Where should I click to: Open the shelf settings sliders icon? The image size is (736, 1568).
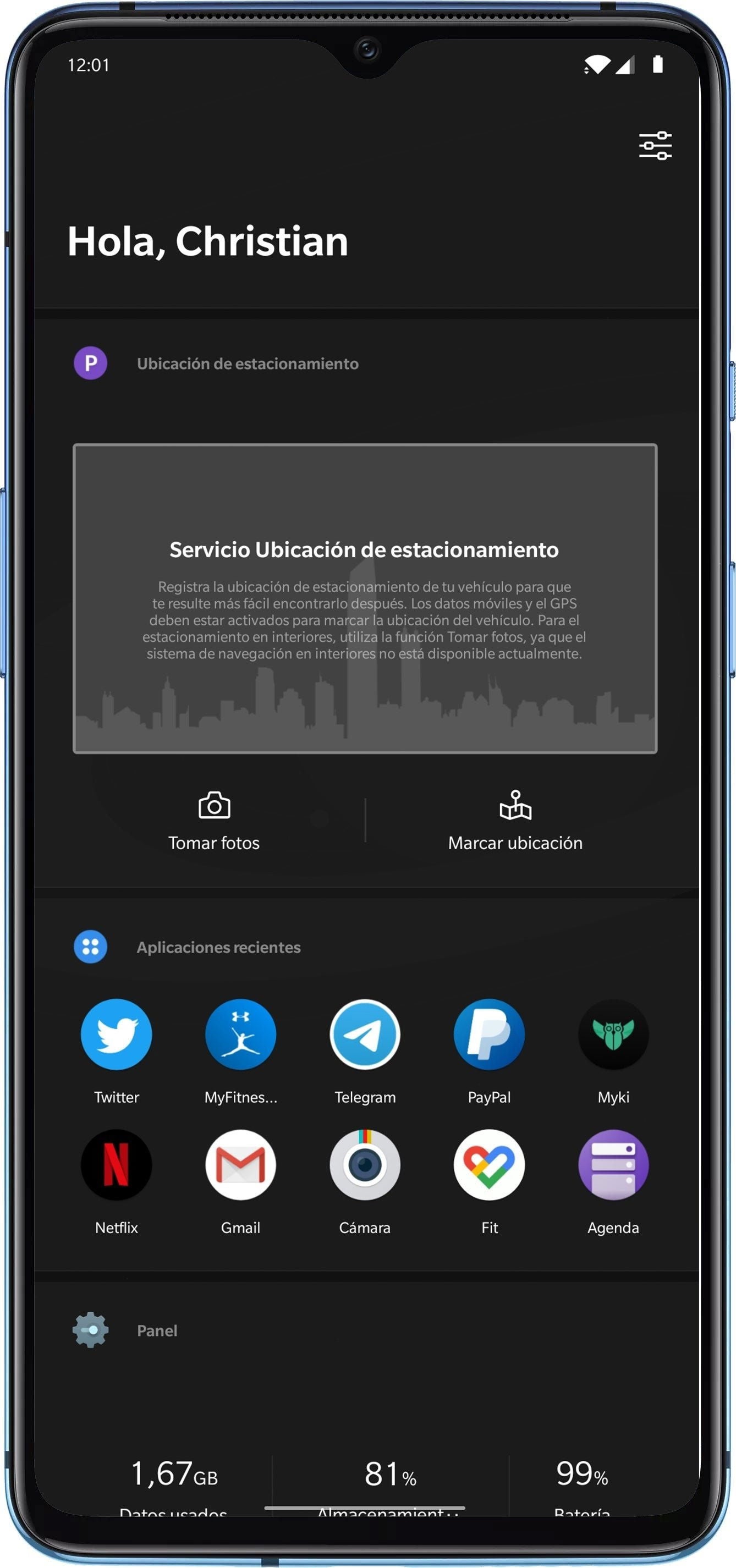(655, 146)
